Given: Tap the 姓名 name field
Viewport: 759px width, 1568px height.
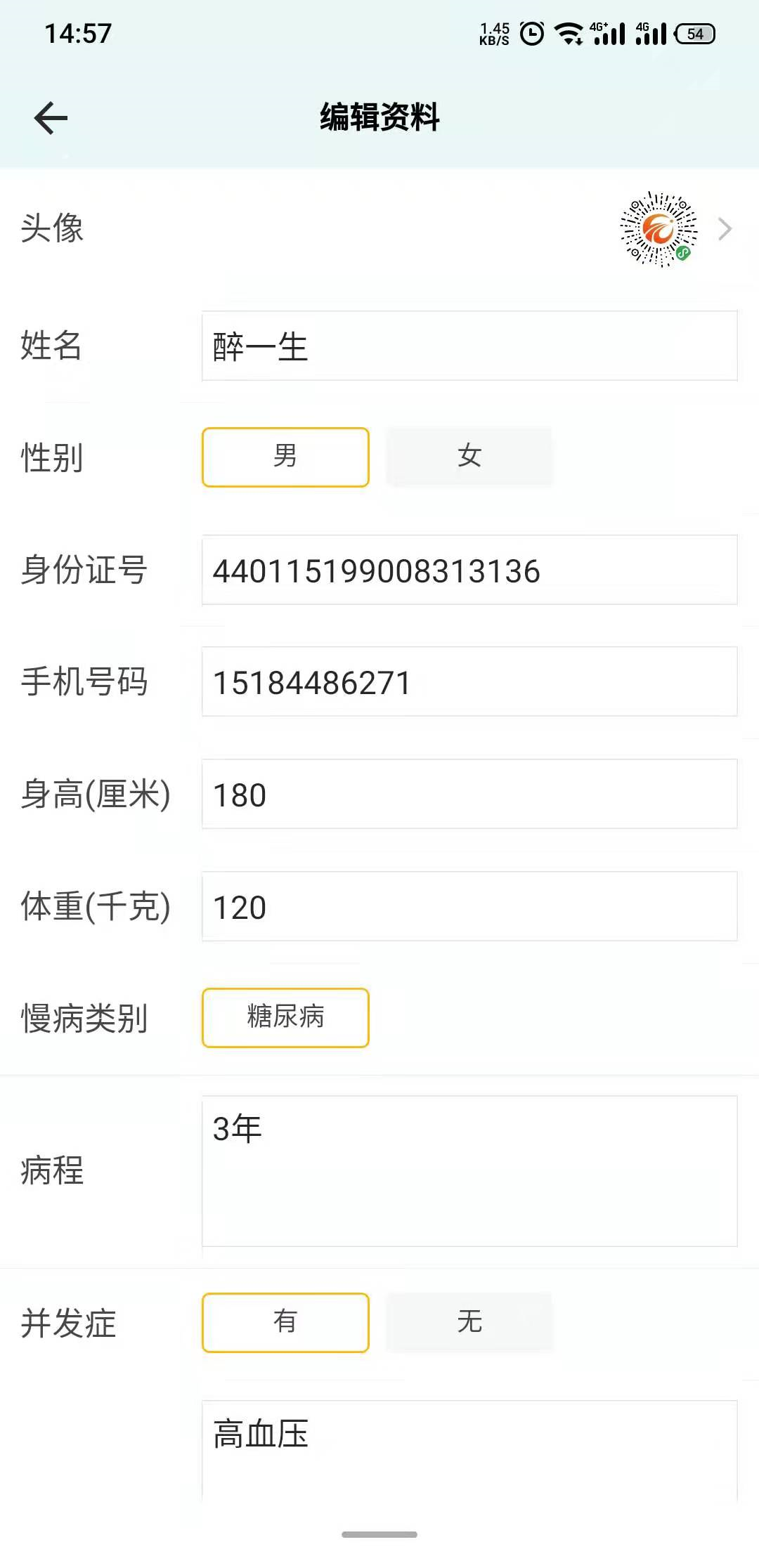Looking at the screenshot, I should coord(469,346).
